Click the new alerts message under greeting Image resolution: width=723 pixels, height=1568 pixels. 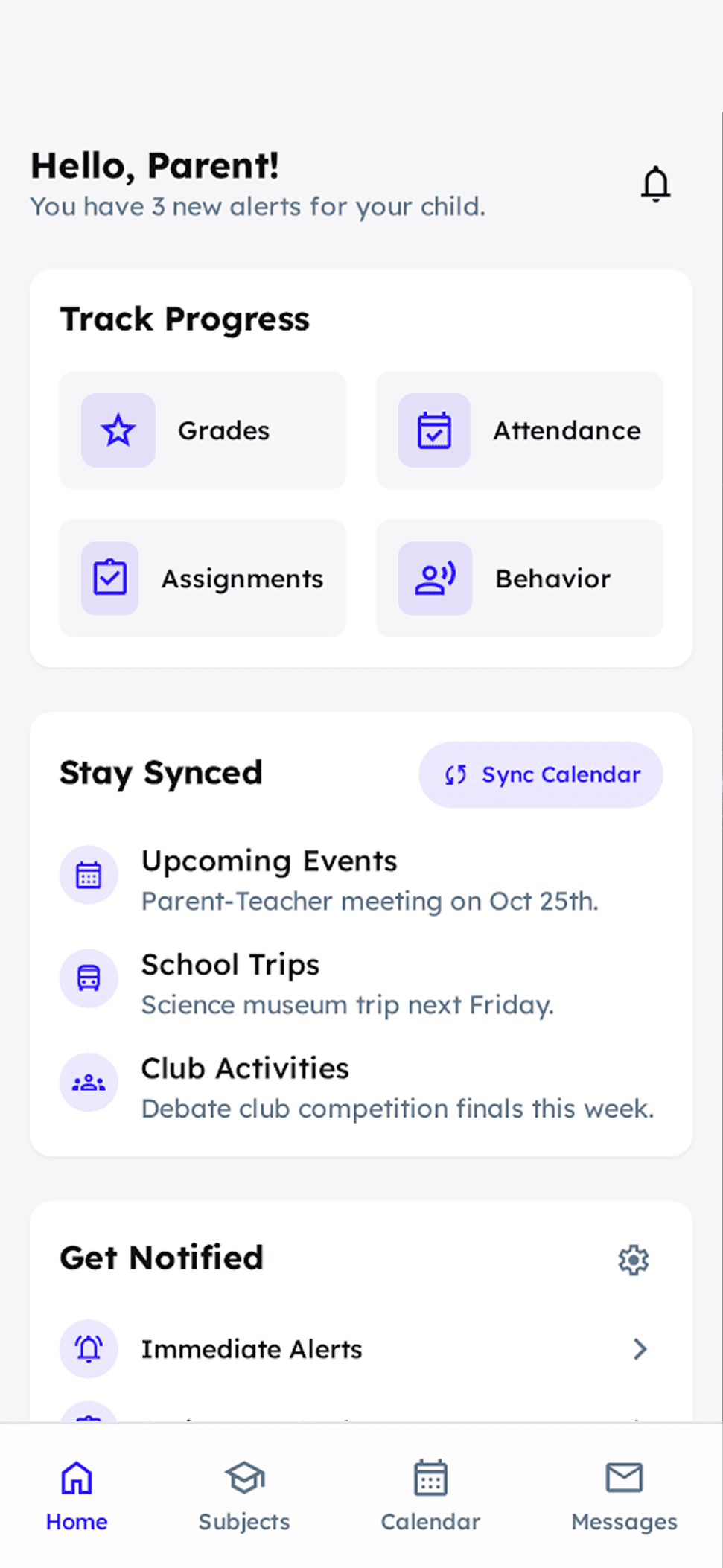258,206
